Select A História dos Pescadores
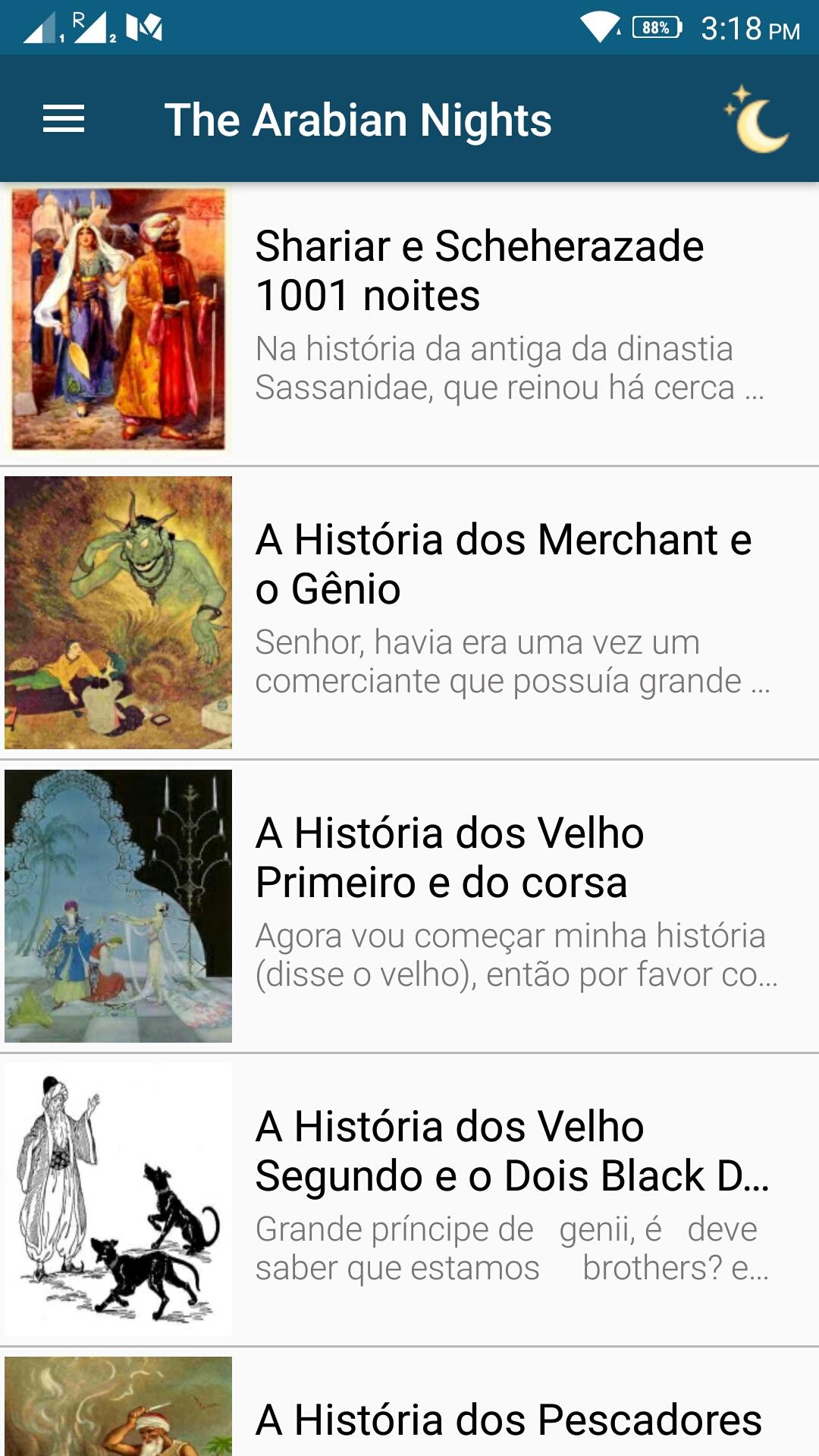 pos(409,1402)
